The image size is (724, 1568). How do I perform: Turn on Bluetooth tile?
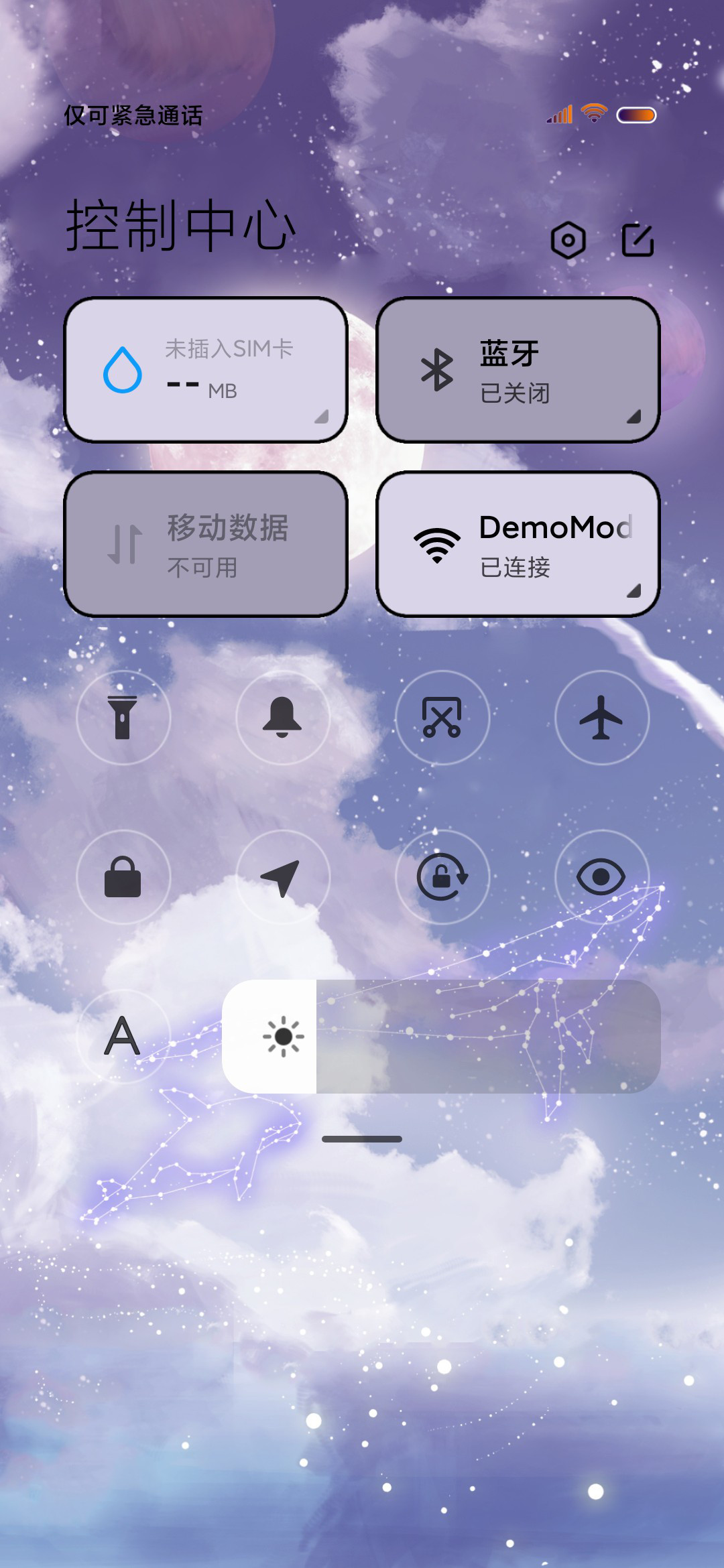pos(518,370)
